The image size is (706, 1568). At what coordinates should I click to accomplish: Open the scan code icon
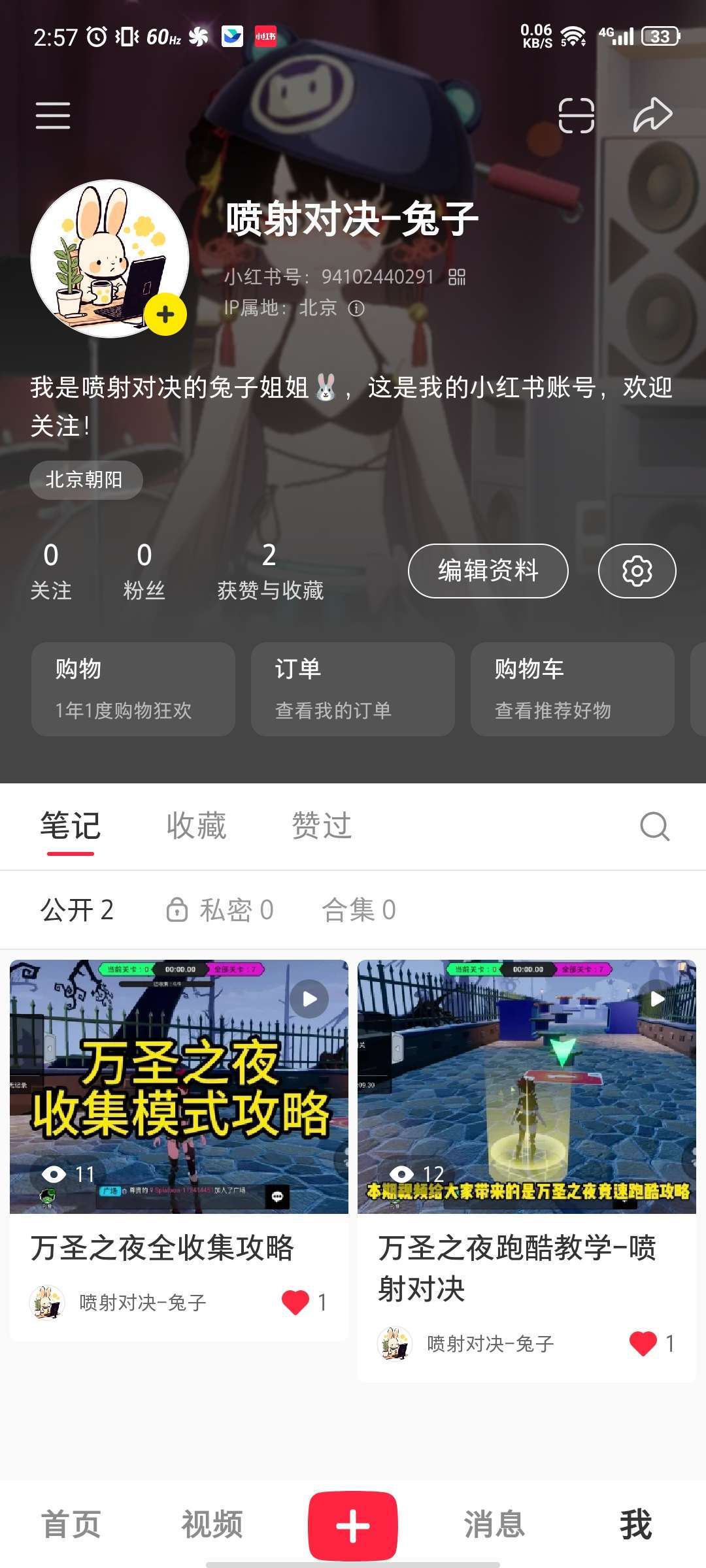[576, 116]
